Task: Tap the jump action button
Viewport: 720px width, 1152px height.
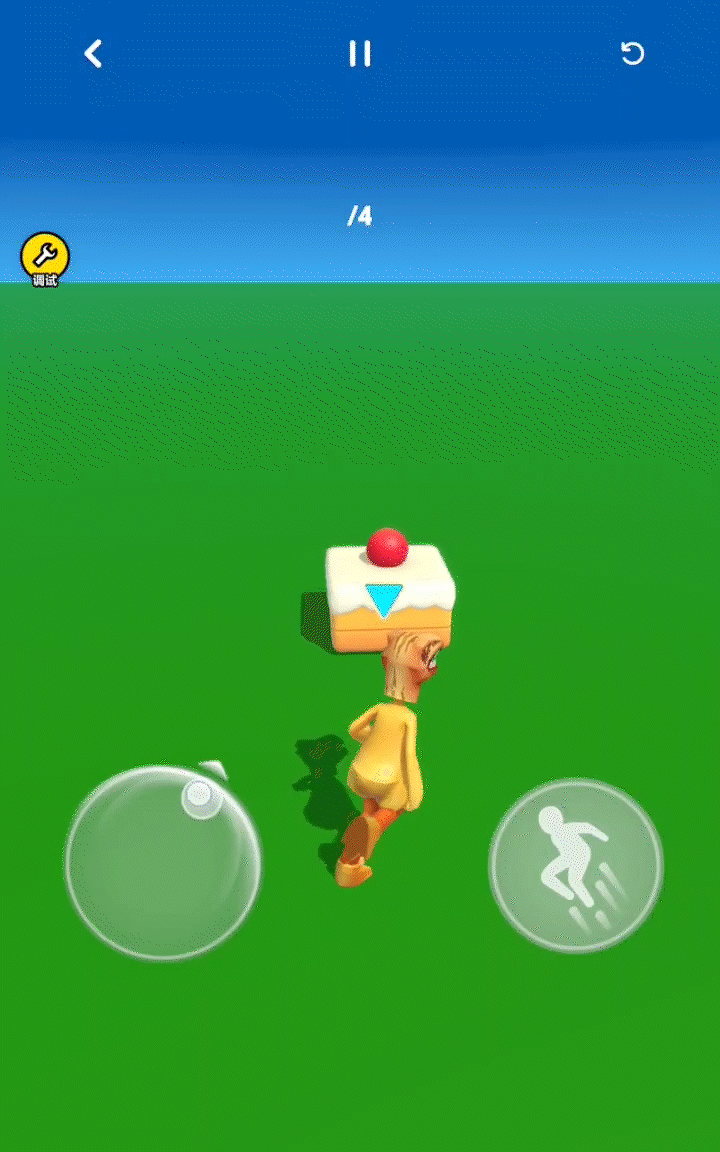Action: (x=575, y=864)
